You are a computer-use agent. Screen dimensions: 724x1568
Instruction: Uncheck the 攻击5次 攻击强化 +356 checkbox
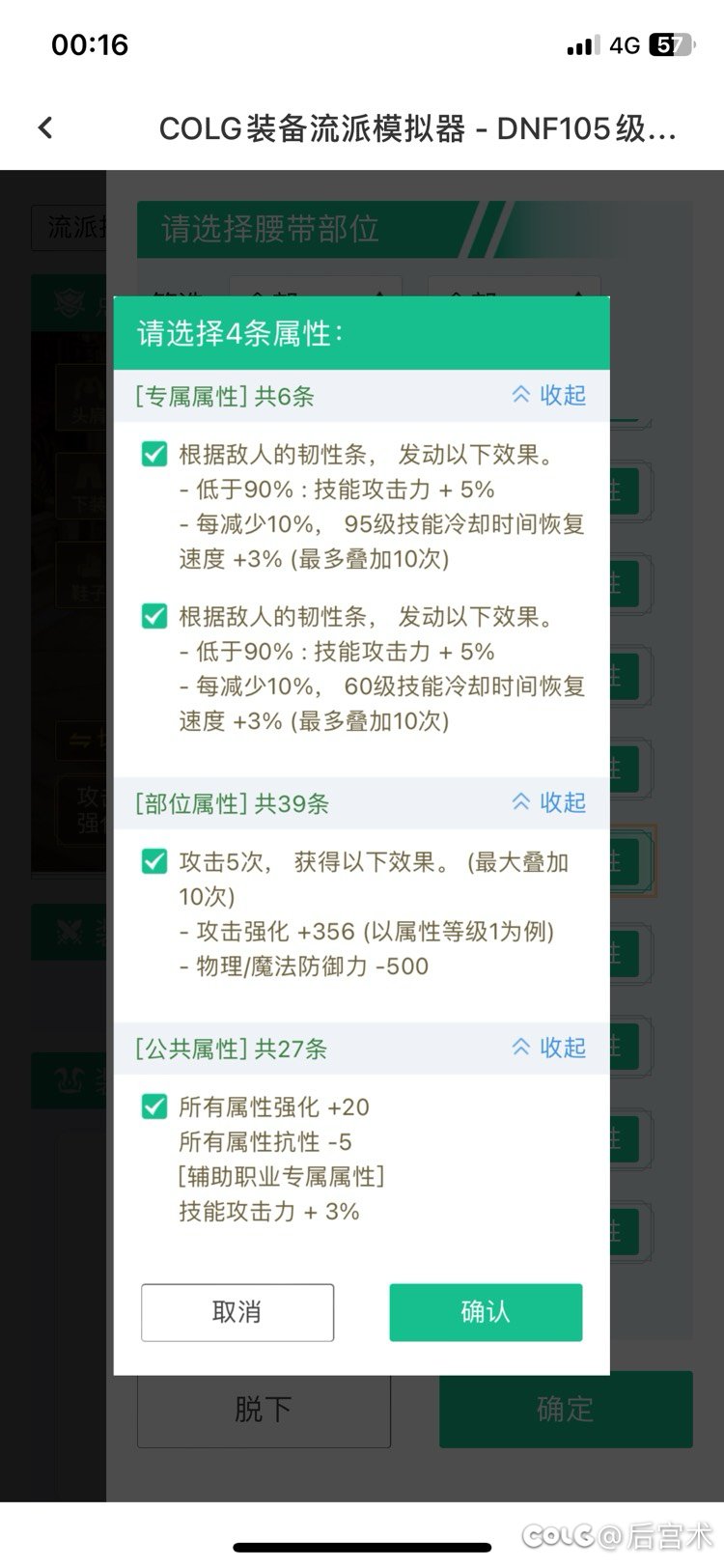154,861
